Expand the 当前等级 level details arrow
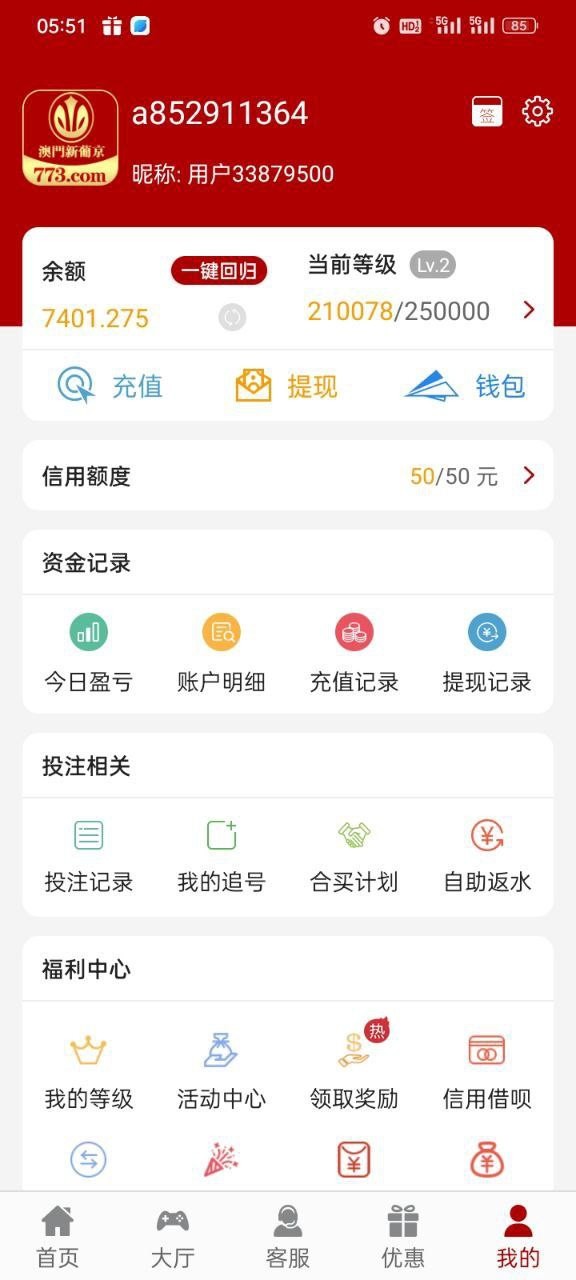The height and width of the screenshot is (1280, 576). (529, 311)
